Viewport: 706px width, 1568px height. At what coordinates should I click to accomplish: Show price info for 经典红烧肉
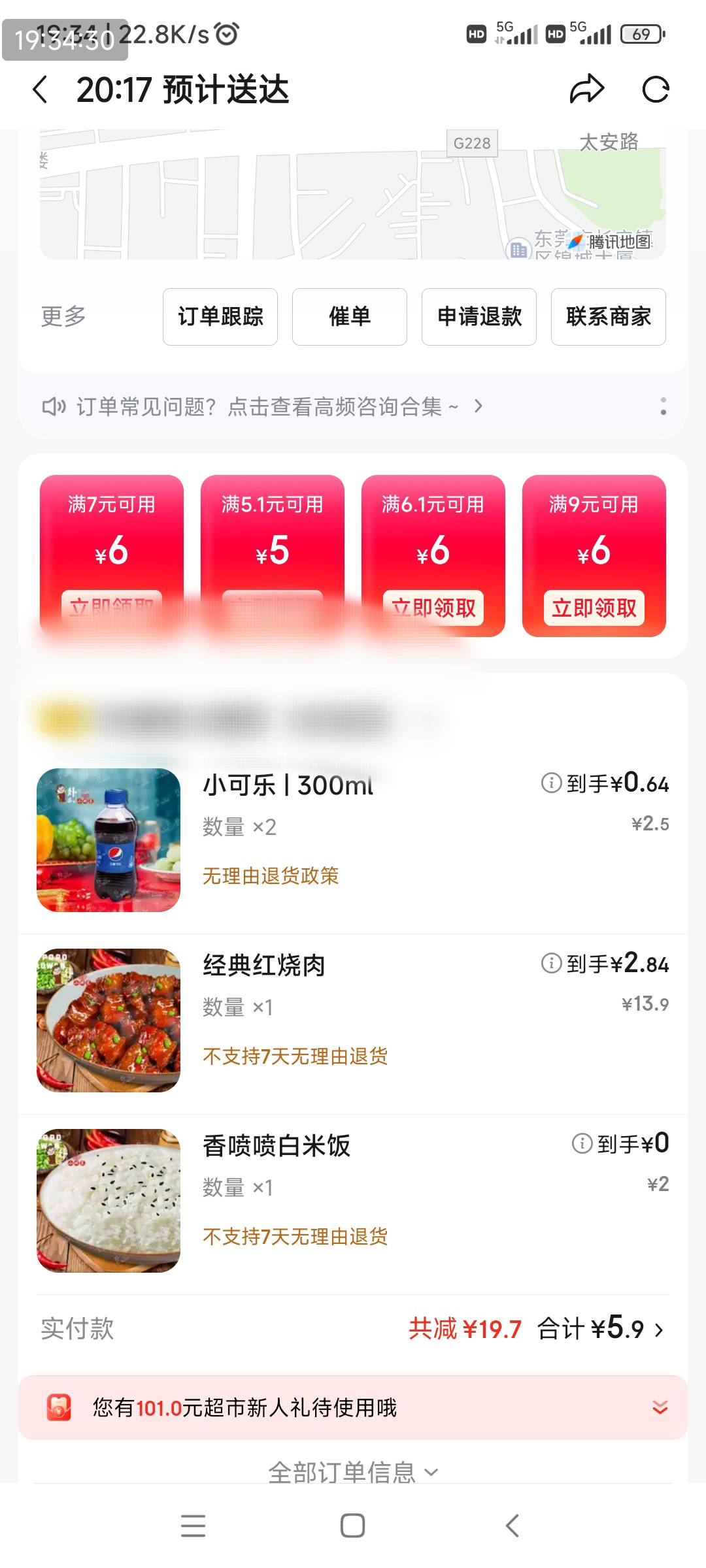coord(551,963)
